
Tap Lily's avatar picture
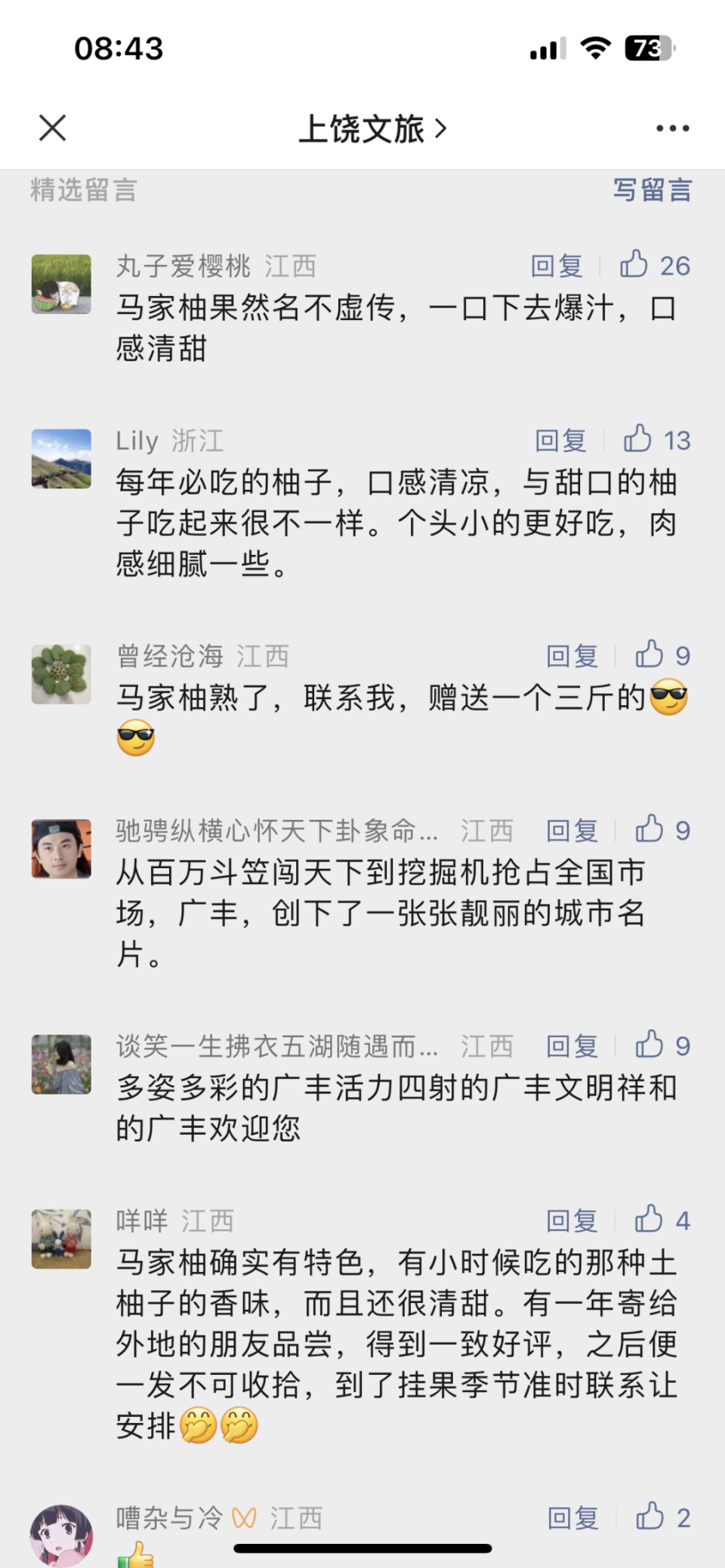click(60, 457)
